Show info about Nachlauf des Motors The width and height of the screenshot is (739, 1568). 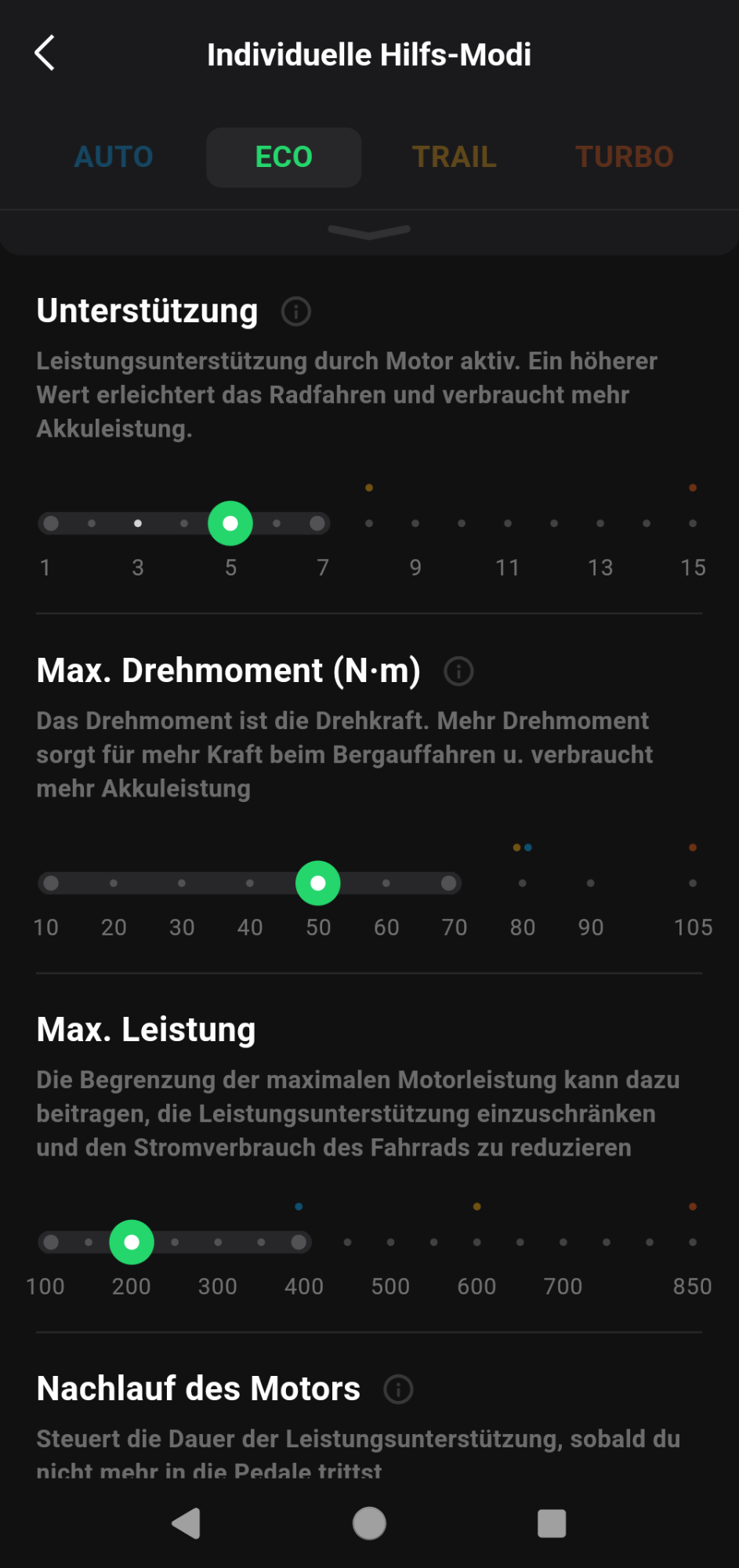point(398,1389)
